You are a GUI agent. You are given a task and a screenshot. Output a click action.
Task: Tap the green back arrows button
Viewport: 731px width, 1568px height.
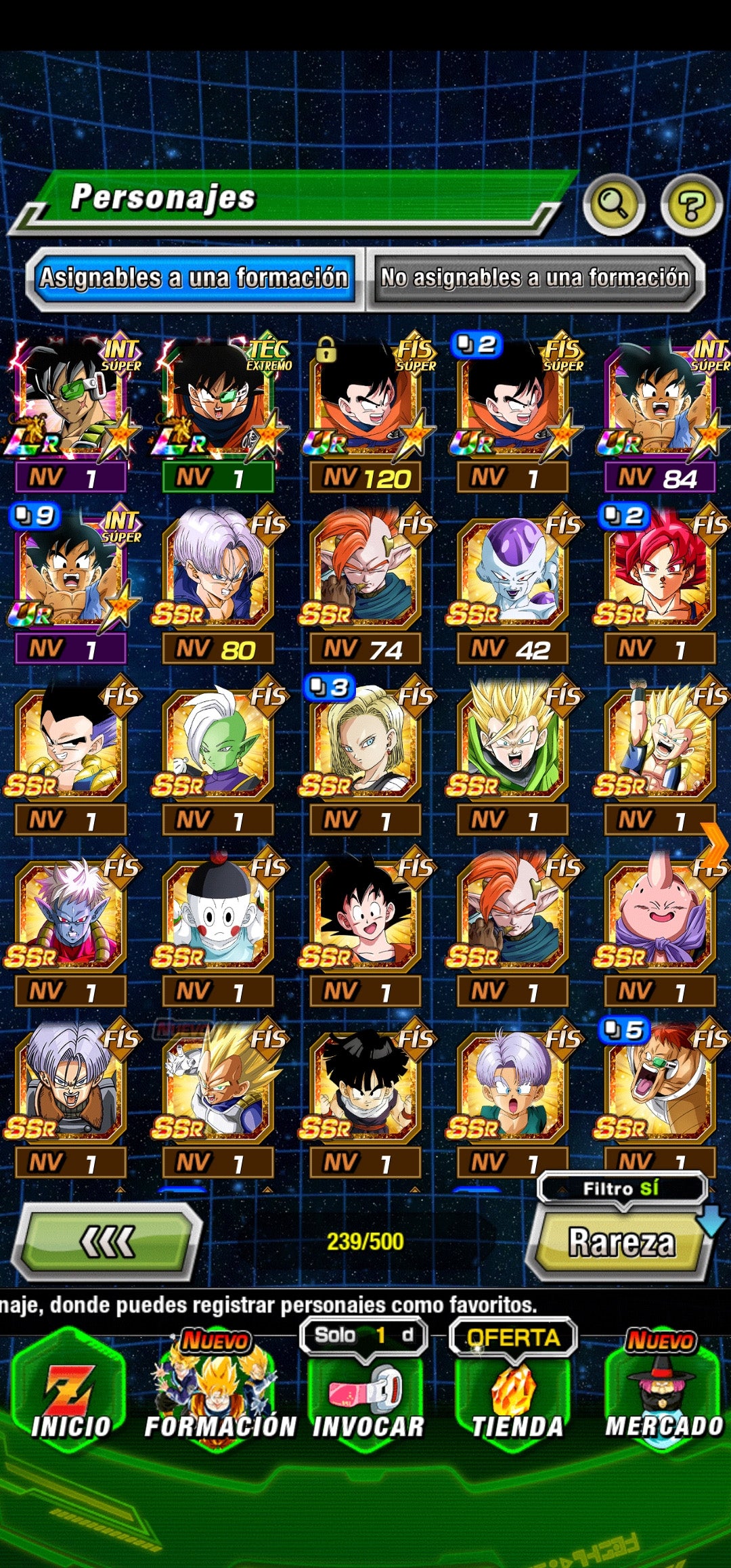point(108,1242)
